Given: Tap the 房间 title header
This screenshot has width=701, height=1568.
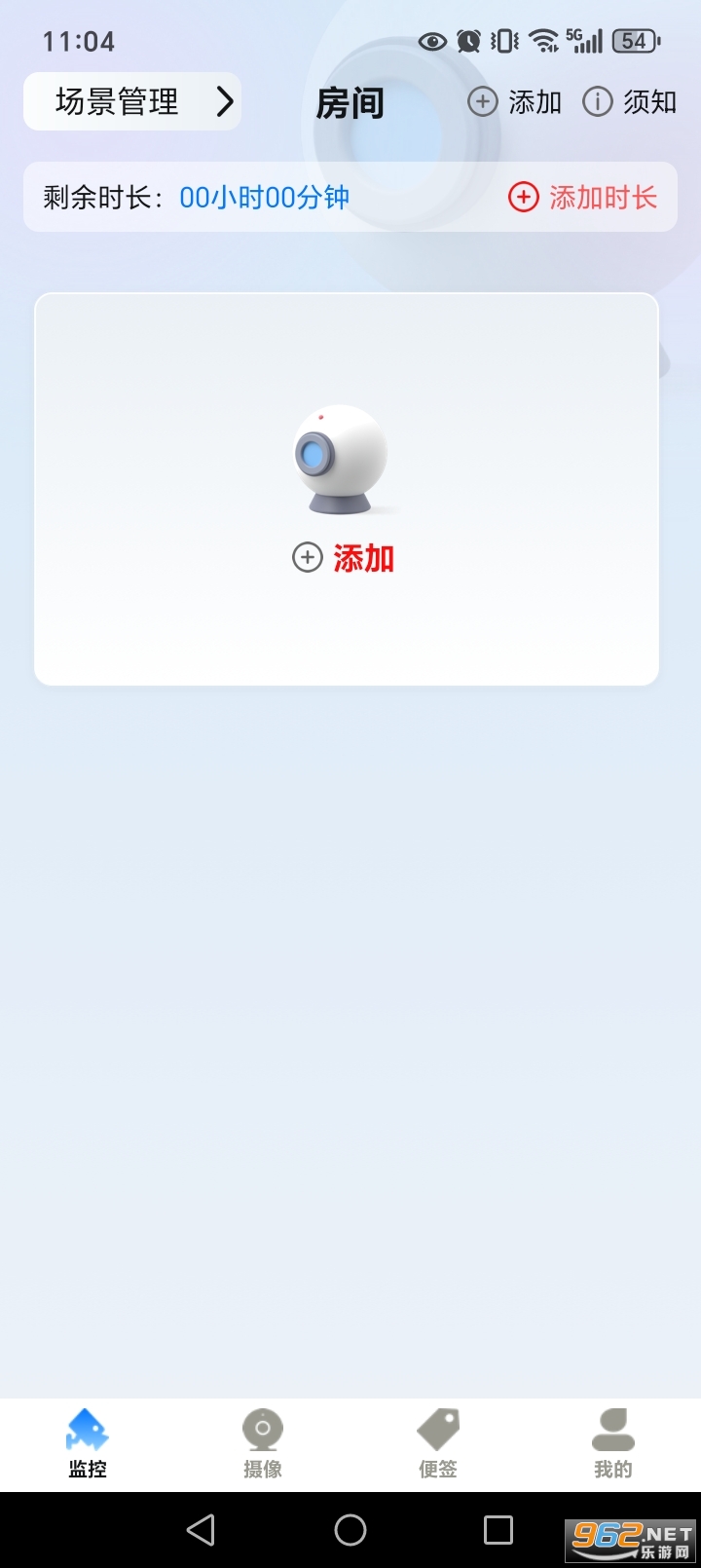Looking at the screenshot, I should coord(350,101).
